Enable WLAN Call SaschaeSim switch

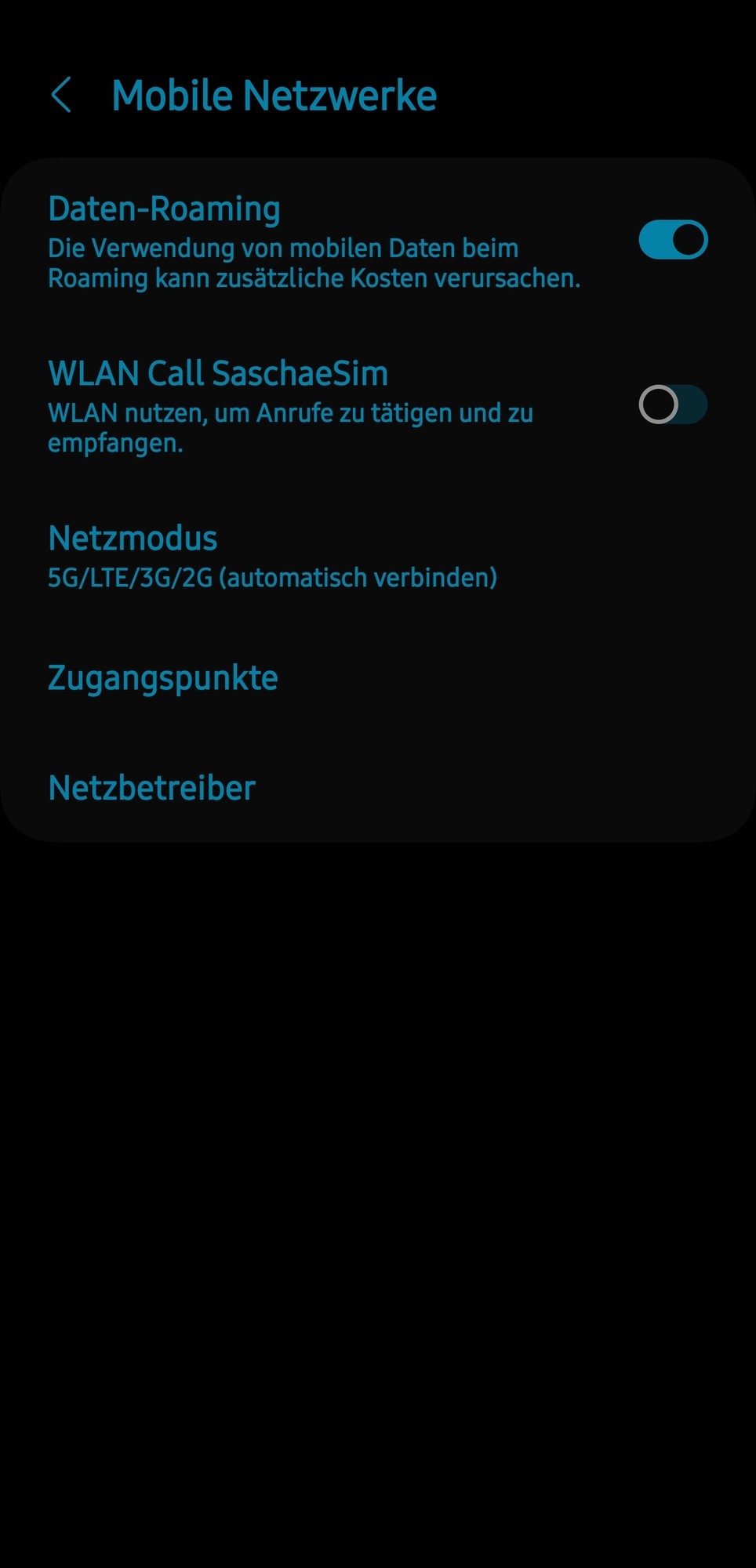pyautogui.click(x=673, y=405)
